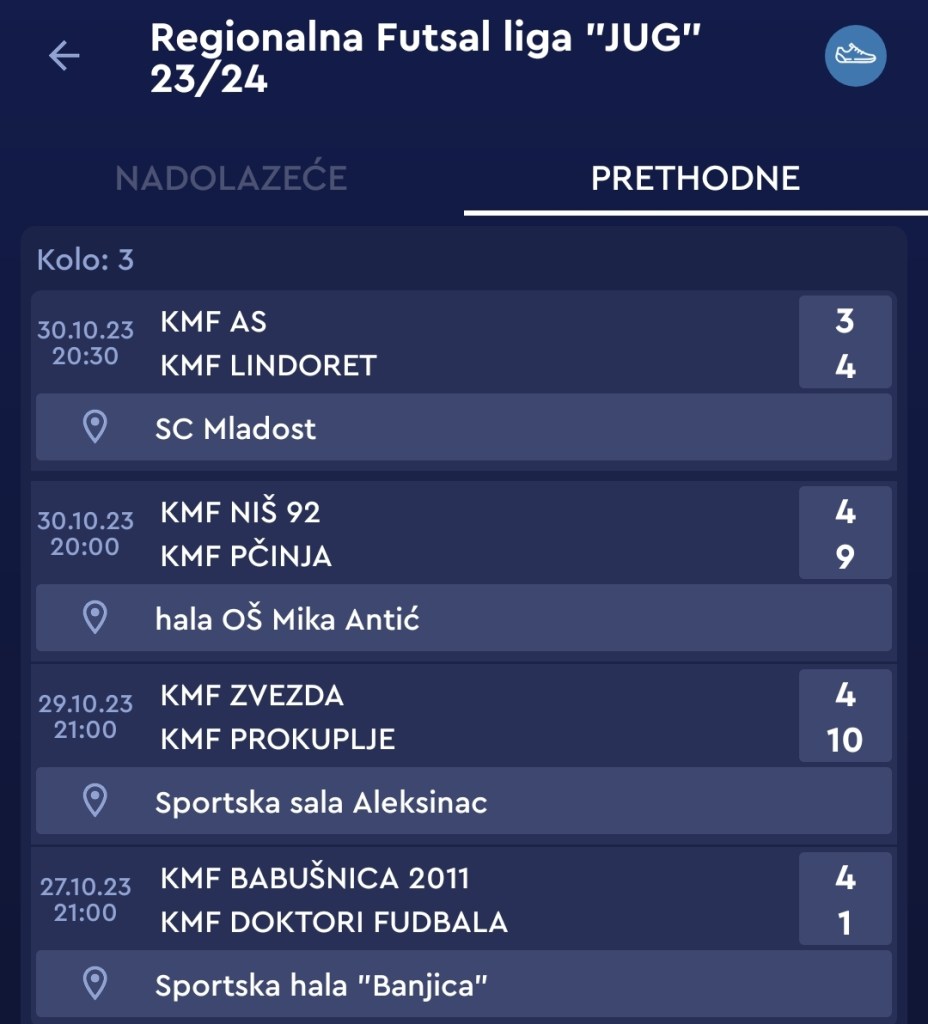Open the Sportska hala "Banjica" location
Image resolution: width=928 pixels, height=1024 pixels.
click(463, 985)
